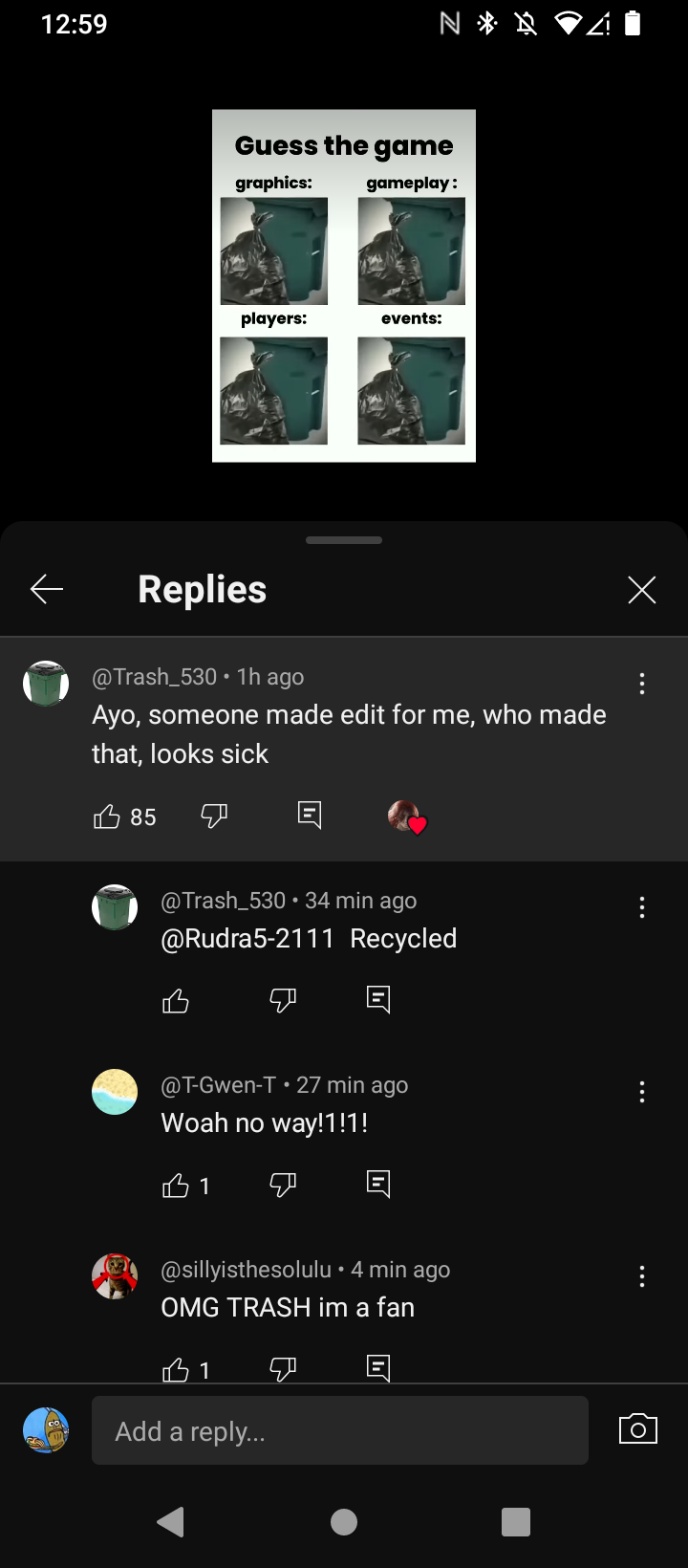Like T-Gwen-T's 'Woah no way' reply
The height and width of the screenshot is (1568, 688).
pos(176,1186)
